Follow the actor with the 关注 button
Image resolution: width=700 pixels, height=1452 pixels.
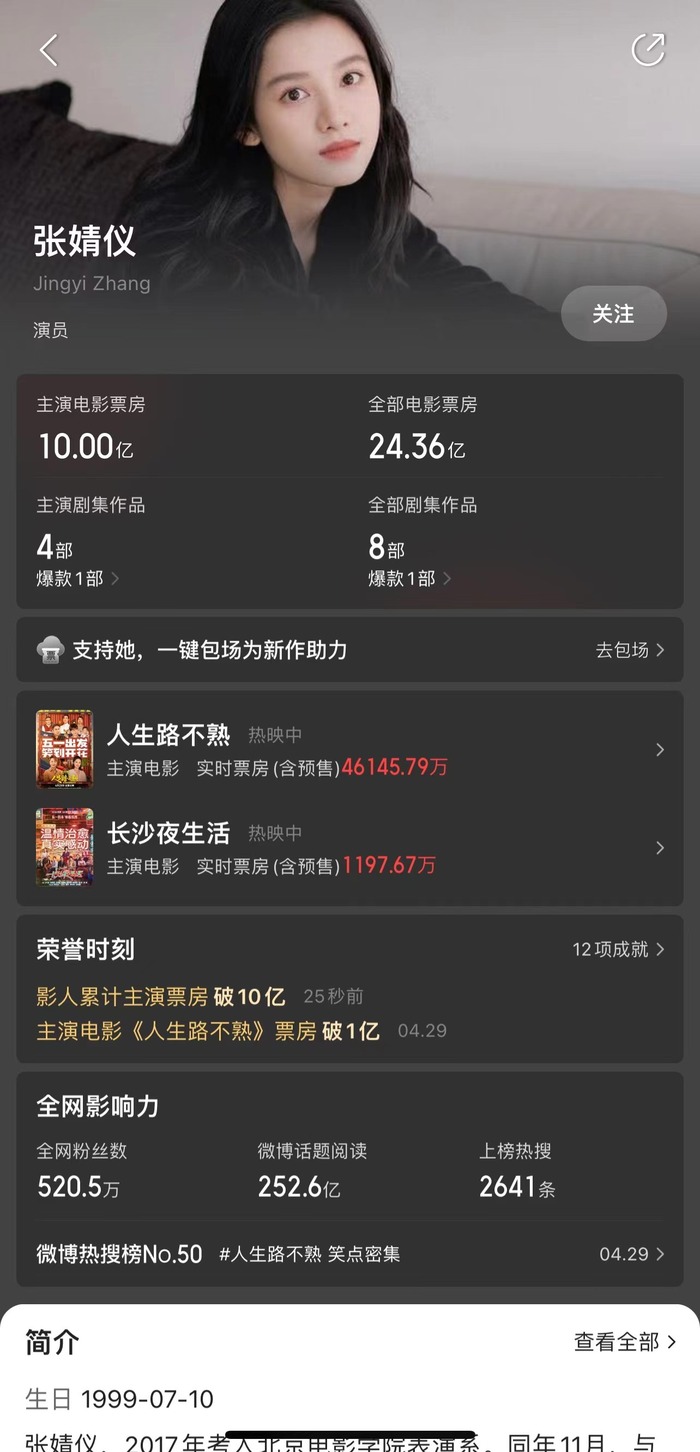(613, 314)
